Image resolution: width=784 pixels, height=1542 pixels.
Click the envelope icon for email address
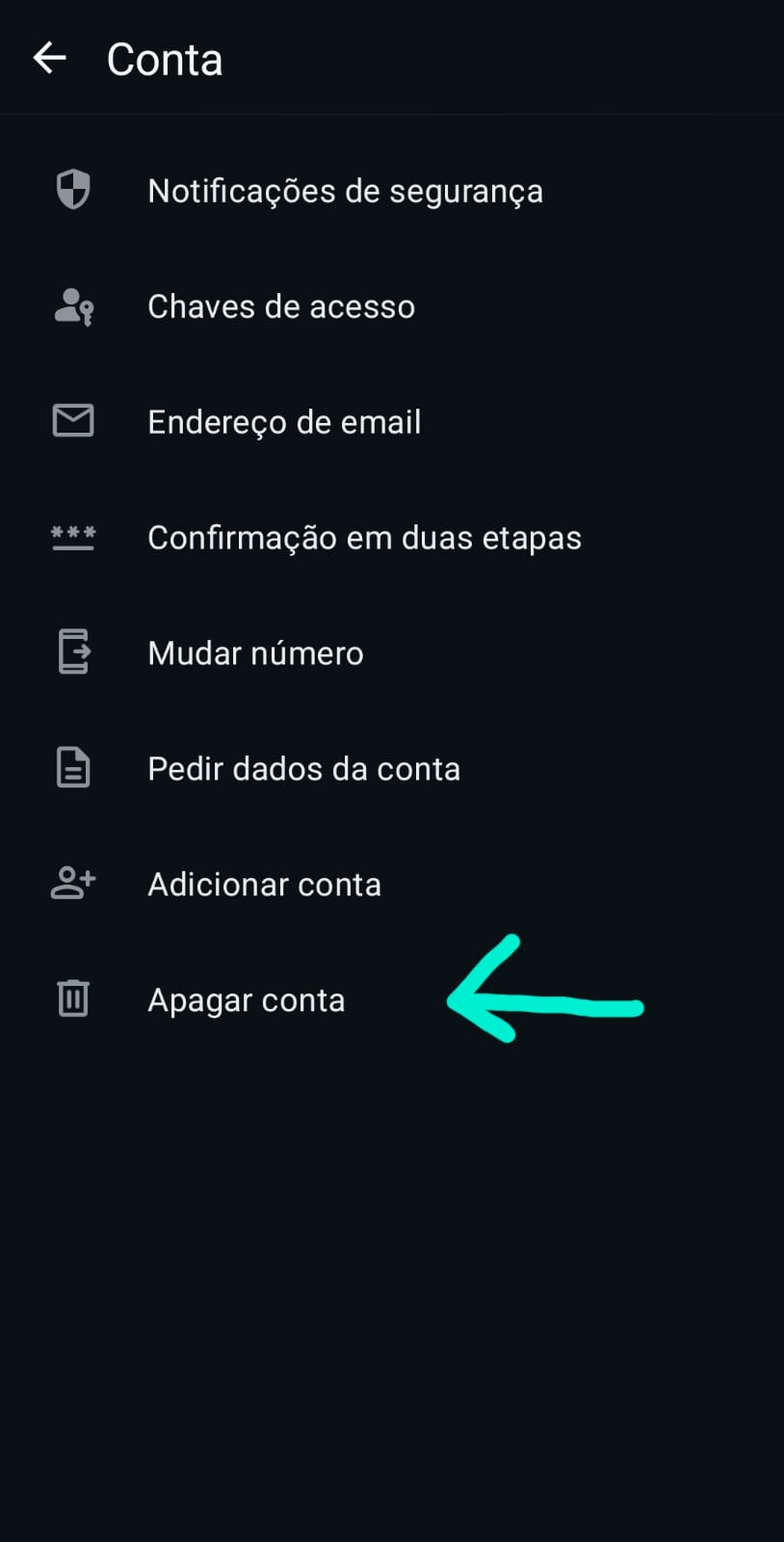(x=72, y=421)
